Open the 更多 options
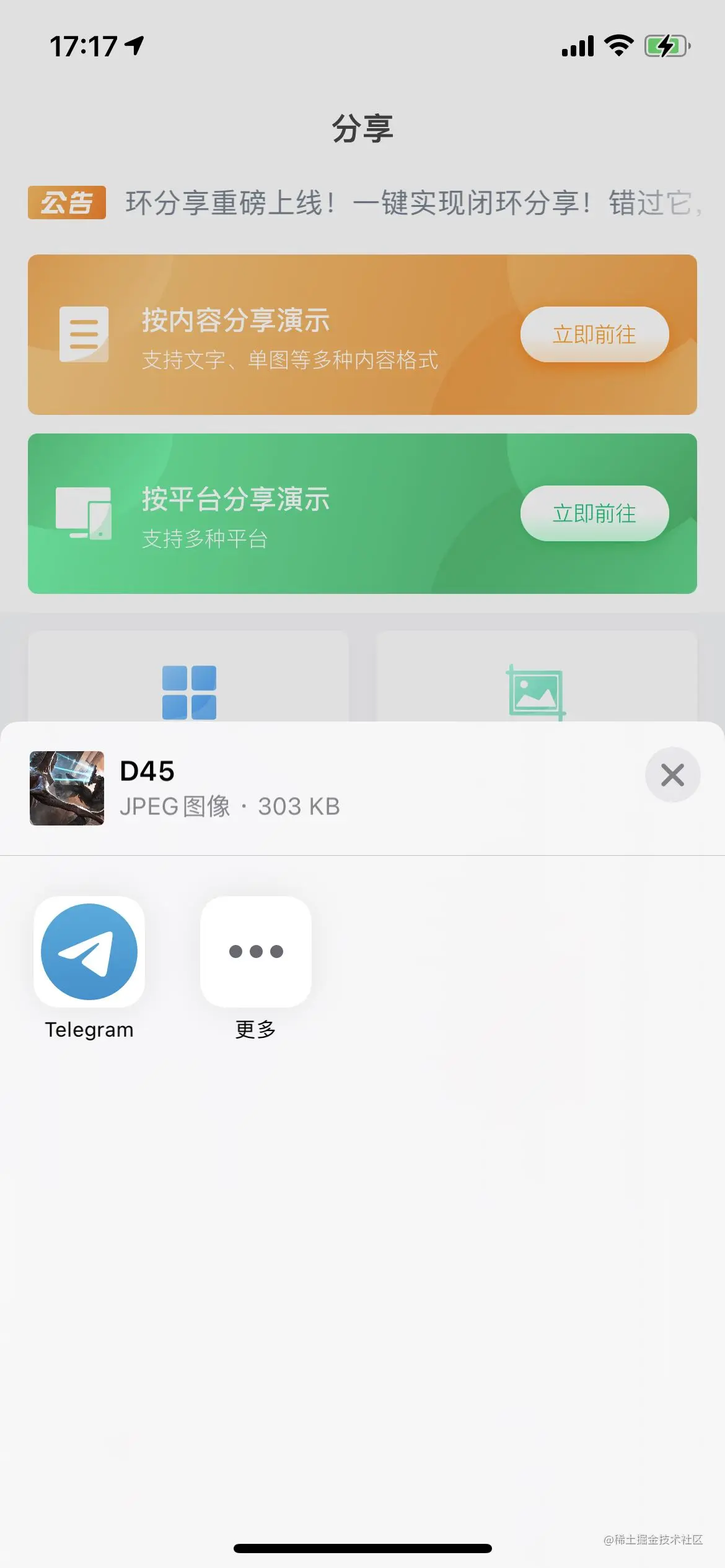 coord(255,952)
